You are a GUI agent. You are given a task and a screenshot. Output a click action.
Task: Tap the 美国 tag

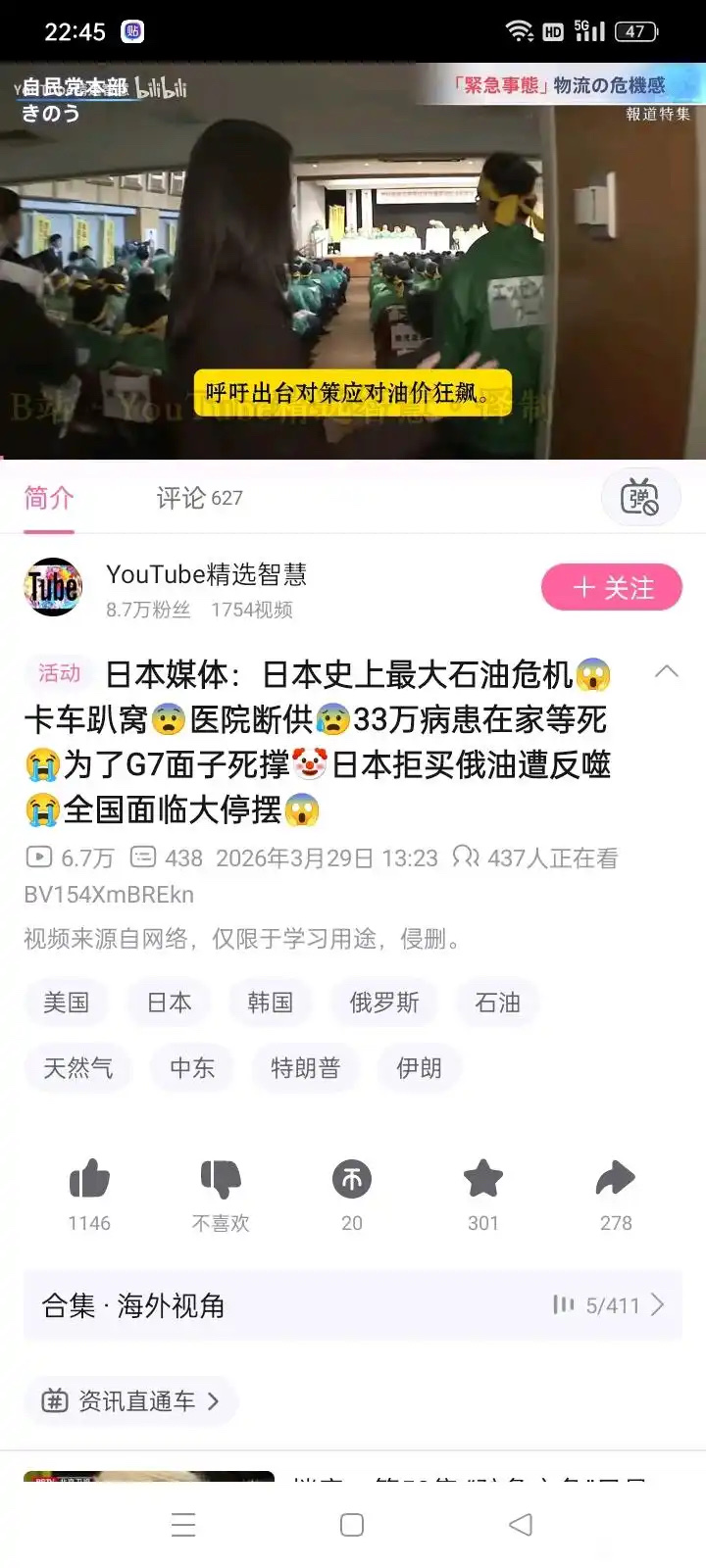point(66,1003)
